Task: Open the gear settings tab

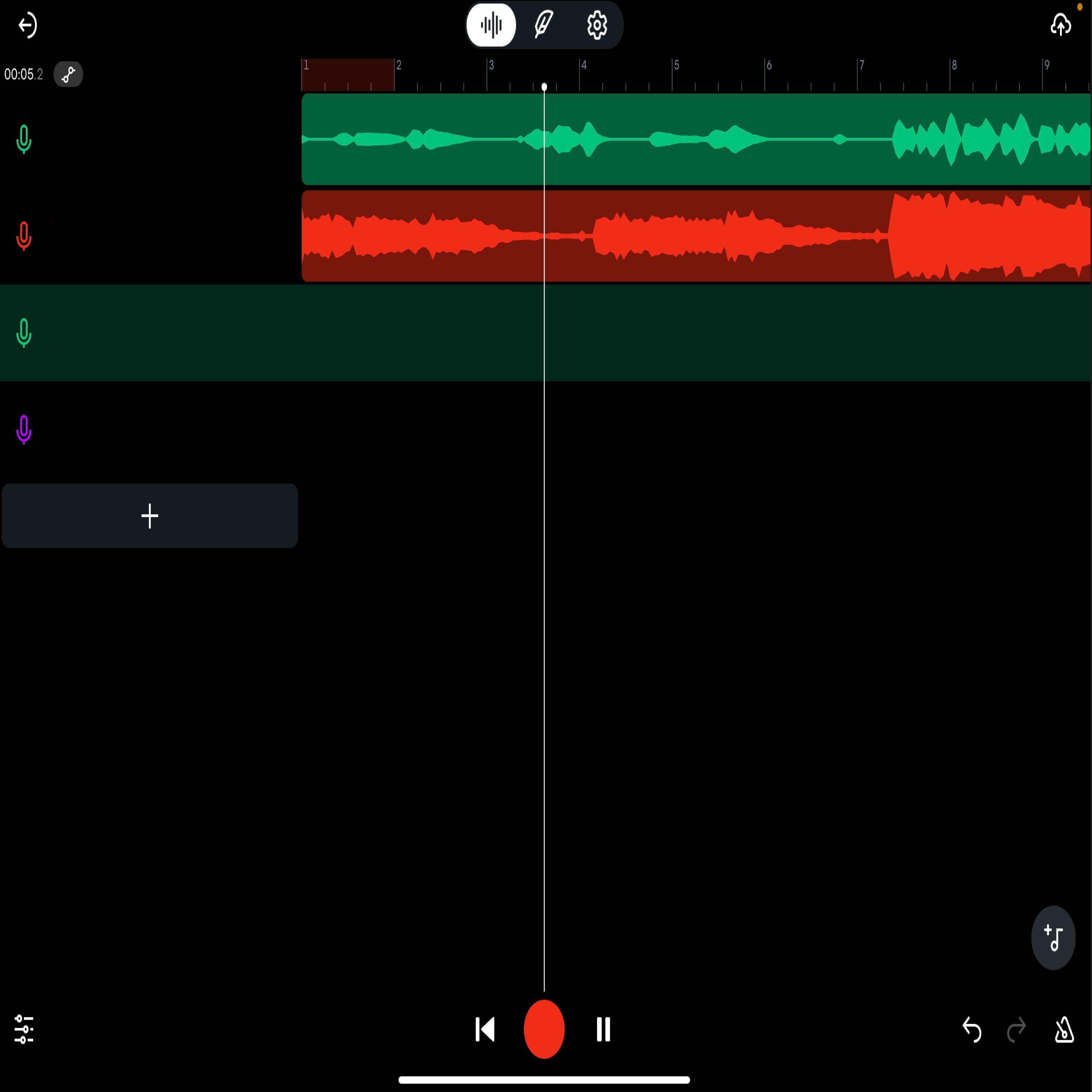Action: click(x=597, y=25)
